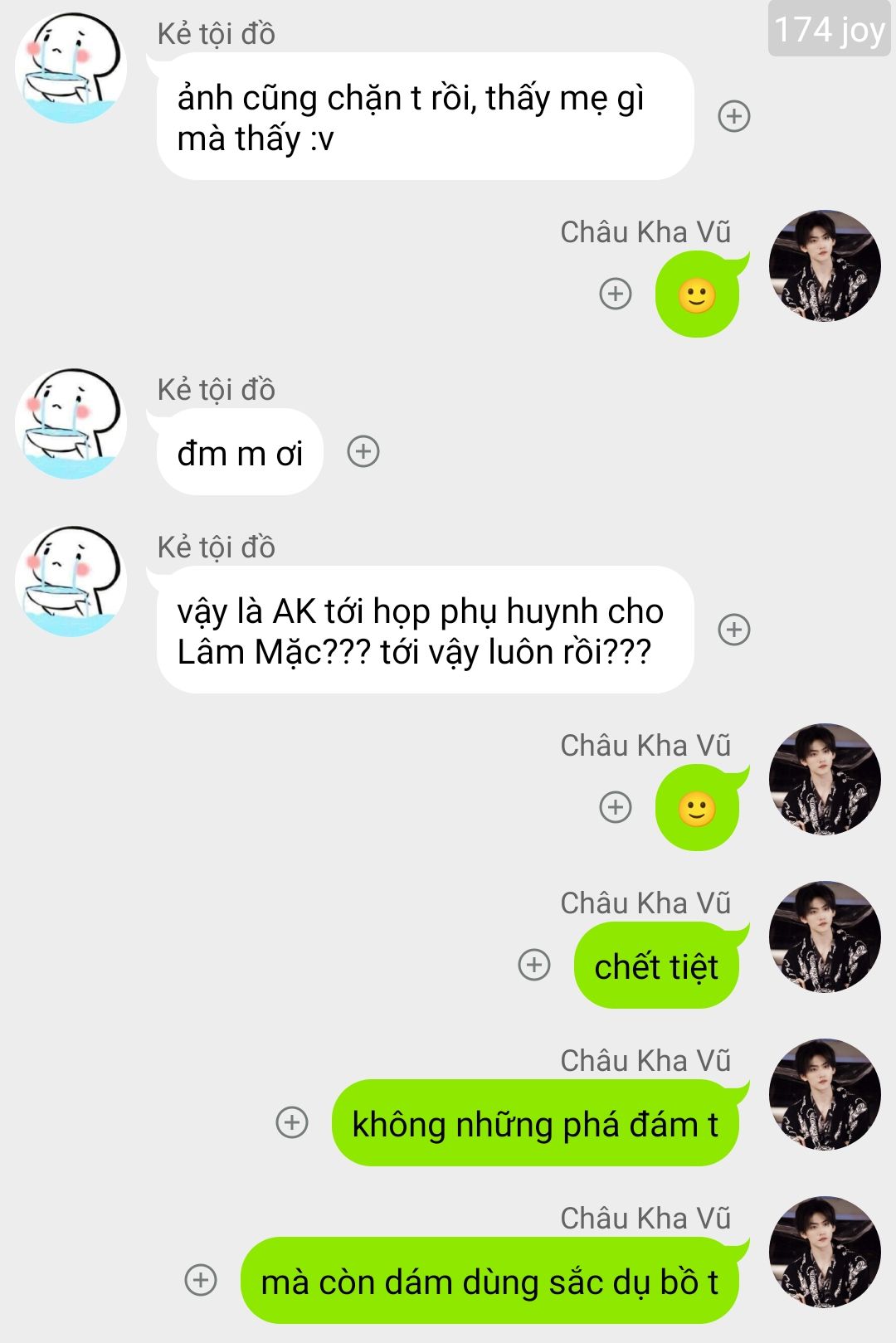The height and width of the screenshot is (1343, 896).
Task: Tap the plus beside "mà còn dám dùng sắc dụ bồ t"
Action: (201, 1280)
